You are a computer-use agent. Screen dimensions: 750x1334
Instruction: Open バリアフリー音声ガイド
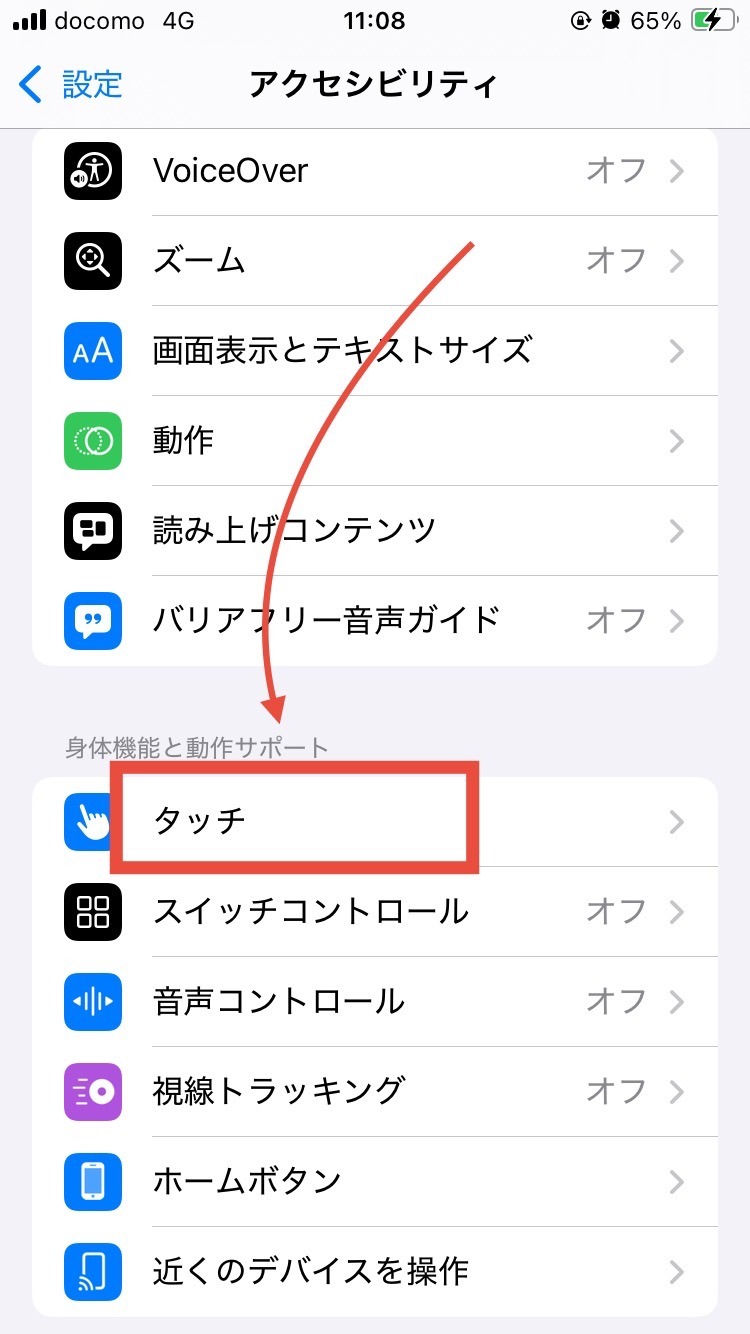pyautogui.click(x=375, y=620)
